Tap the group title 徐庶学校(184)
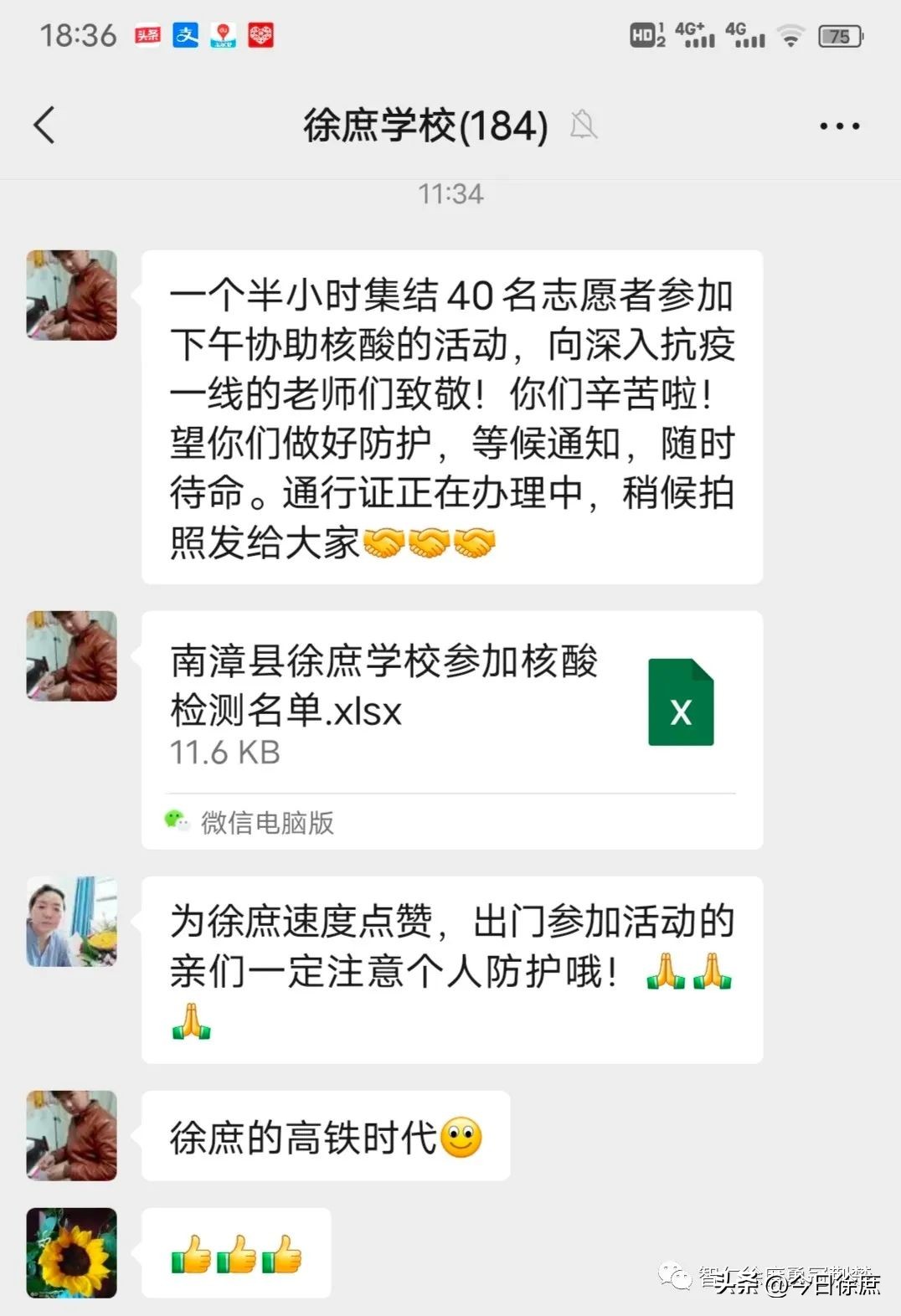The height and width of the screenshot is (1316, 901). coord(424,126)
